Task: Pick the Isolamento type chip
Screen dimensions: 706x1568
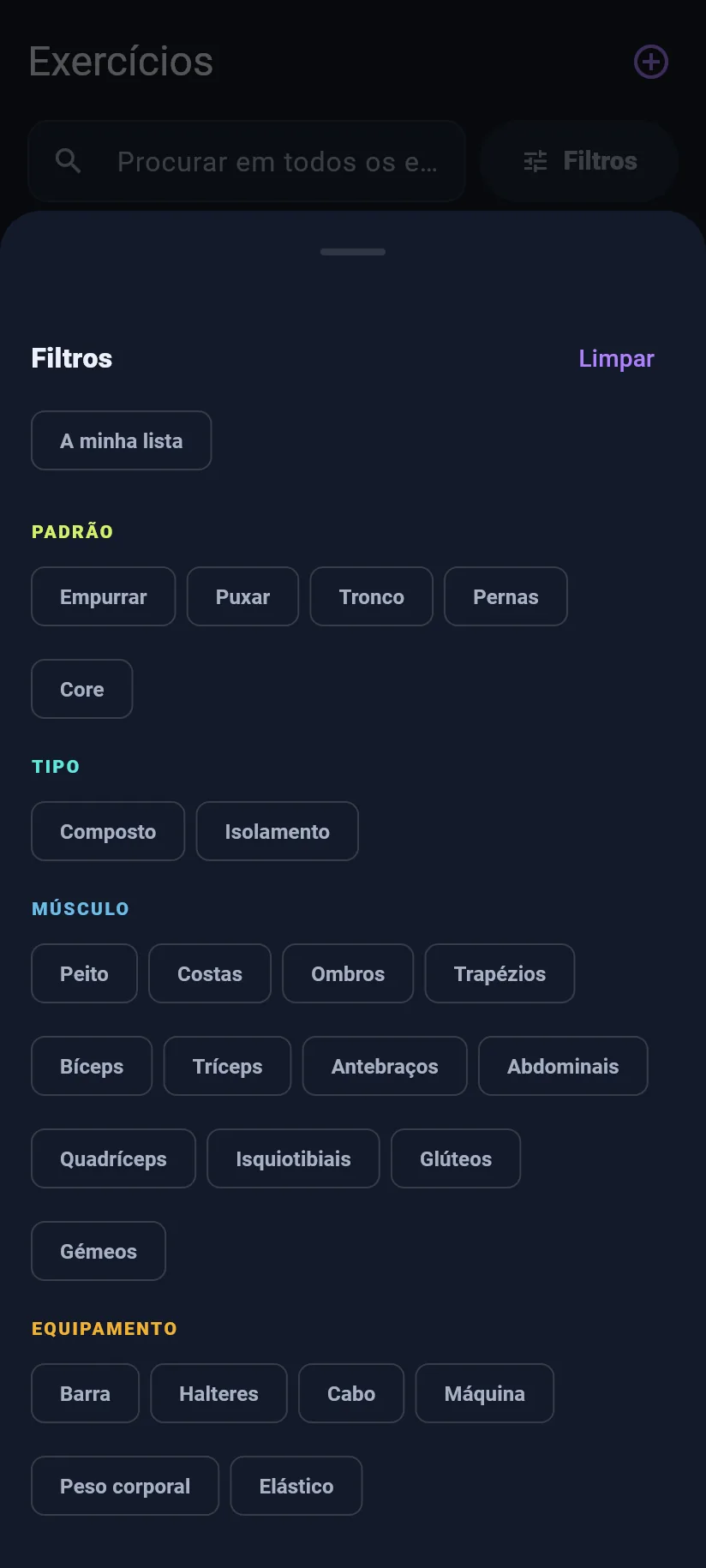Action: click(x=277, y=831)
